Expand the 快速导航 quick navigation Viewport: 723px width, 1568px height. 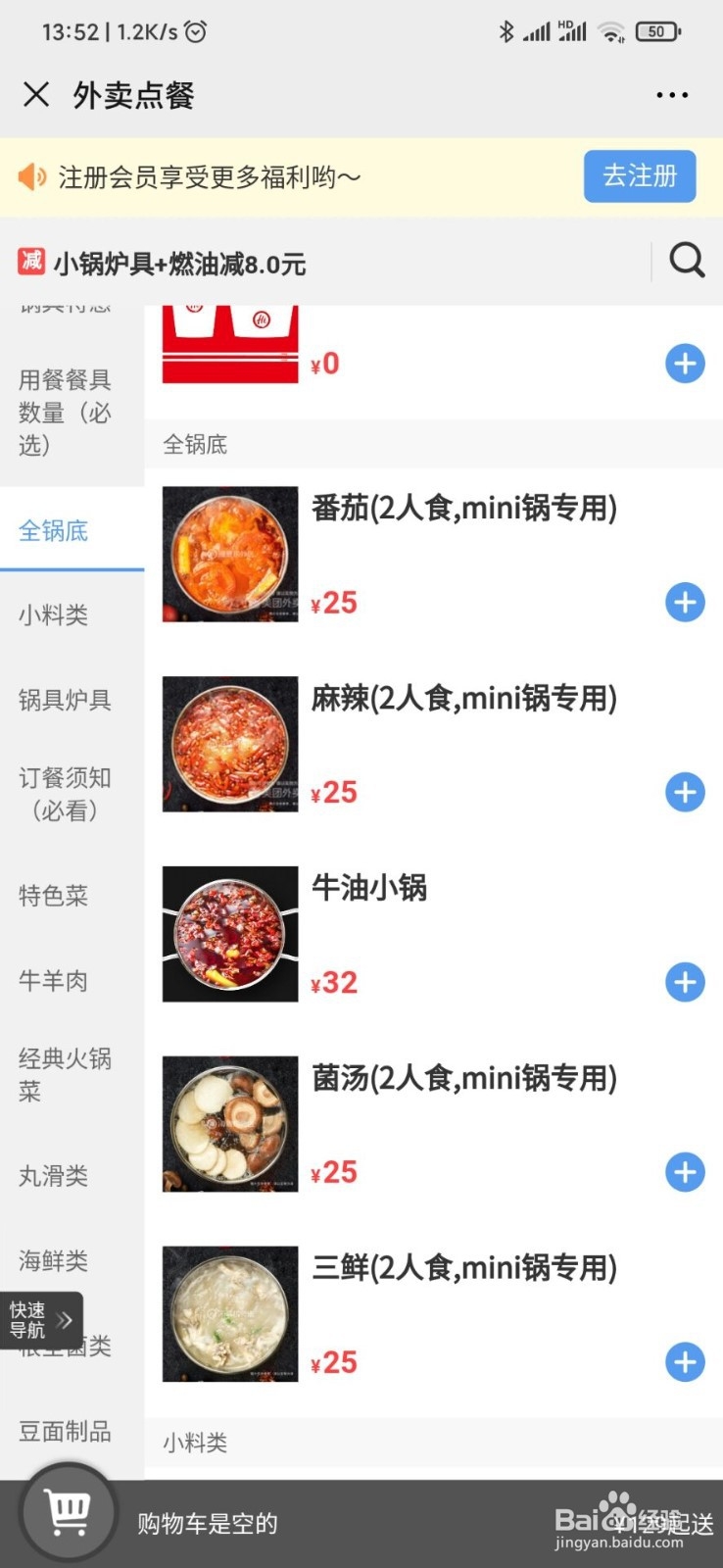[41, 1320]
